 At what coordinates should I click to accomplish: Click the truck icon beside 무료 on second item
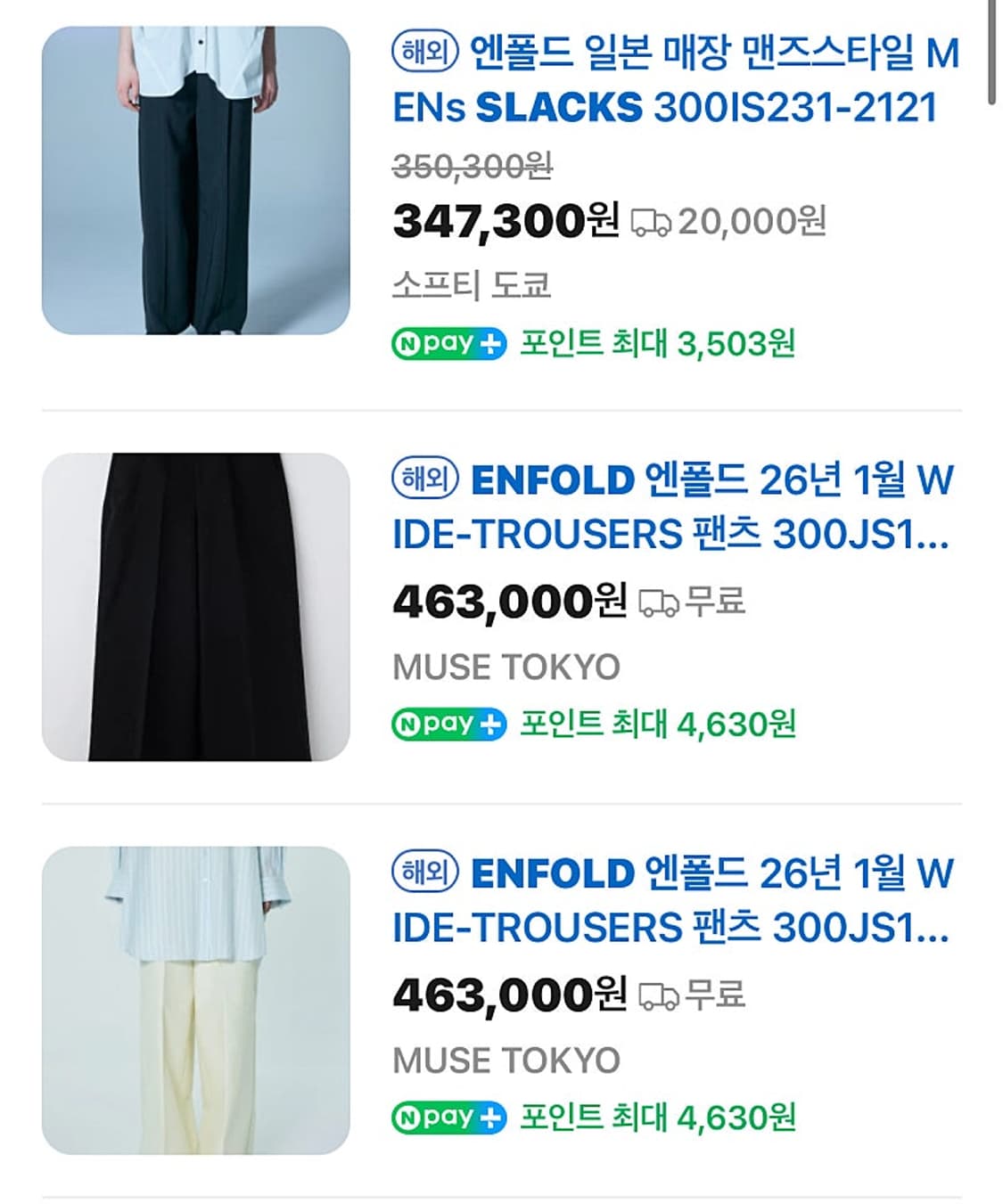point(660,603)
